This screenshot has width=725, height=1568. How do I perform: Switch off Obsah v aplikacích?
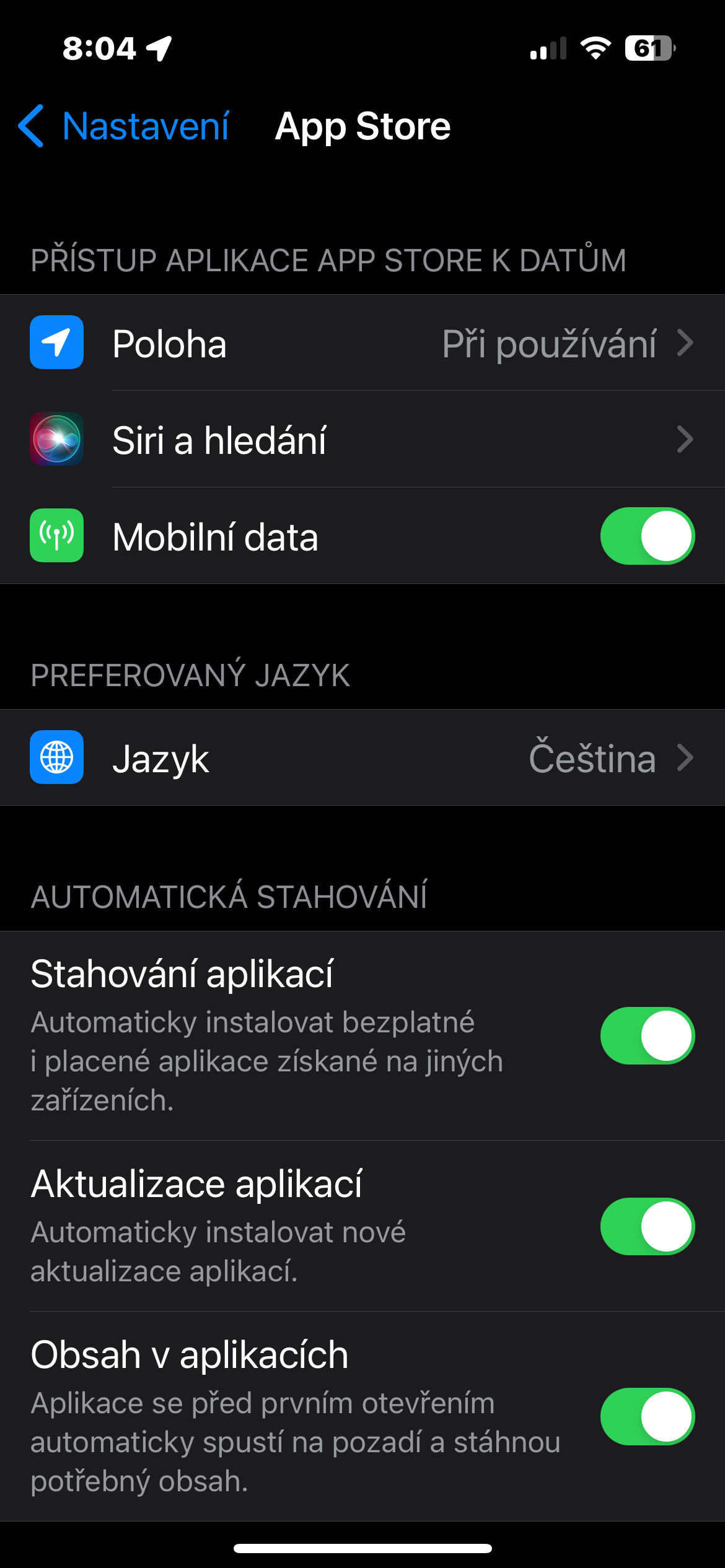[x=647, y=1417]
